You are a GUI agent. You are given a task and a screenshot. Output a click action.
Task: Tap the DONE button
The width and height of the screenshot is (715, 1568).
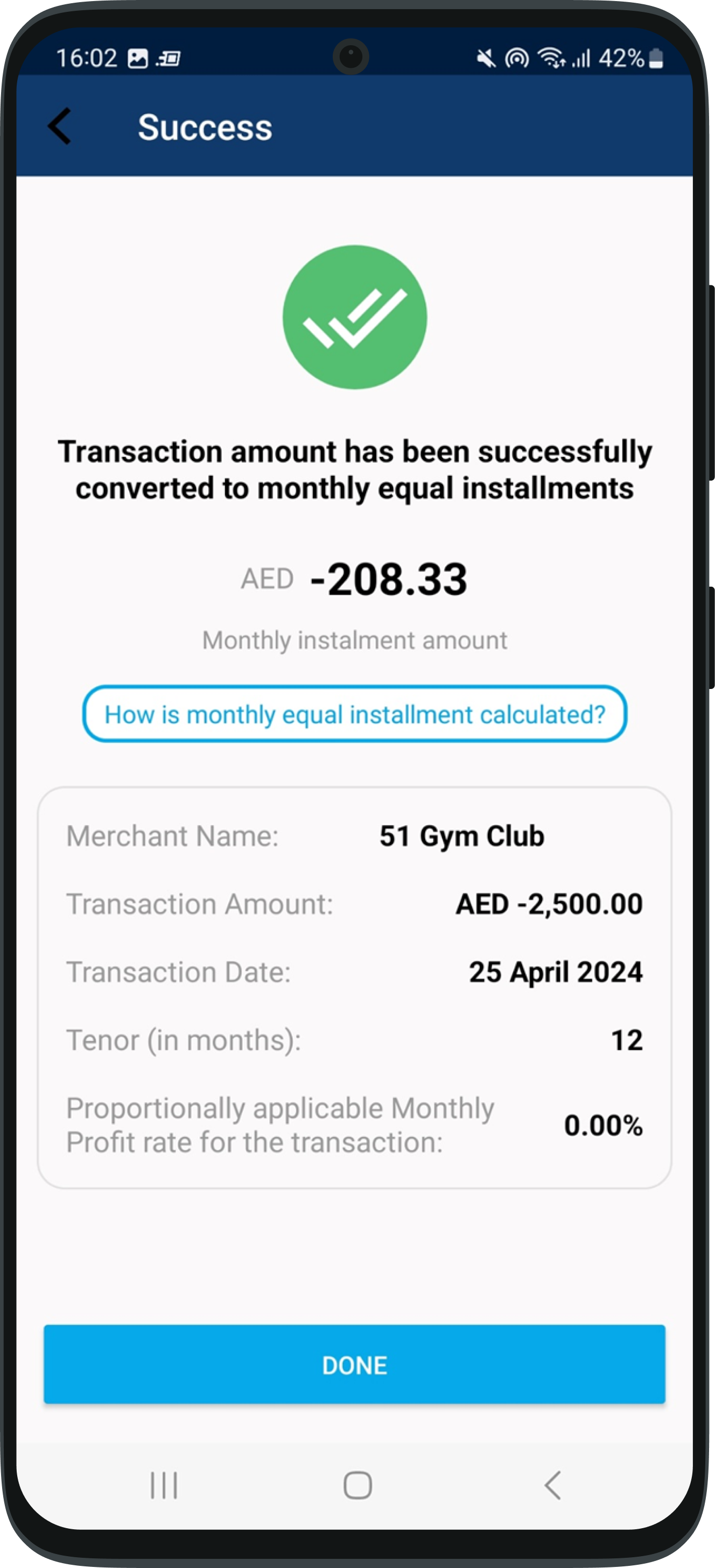tap(354, 1365)
